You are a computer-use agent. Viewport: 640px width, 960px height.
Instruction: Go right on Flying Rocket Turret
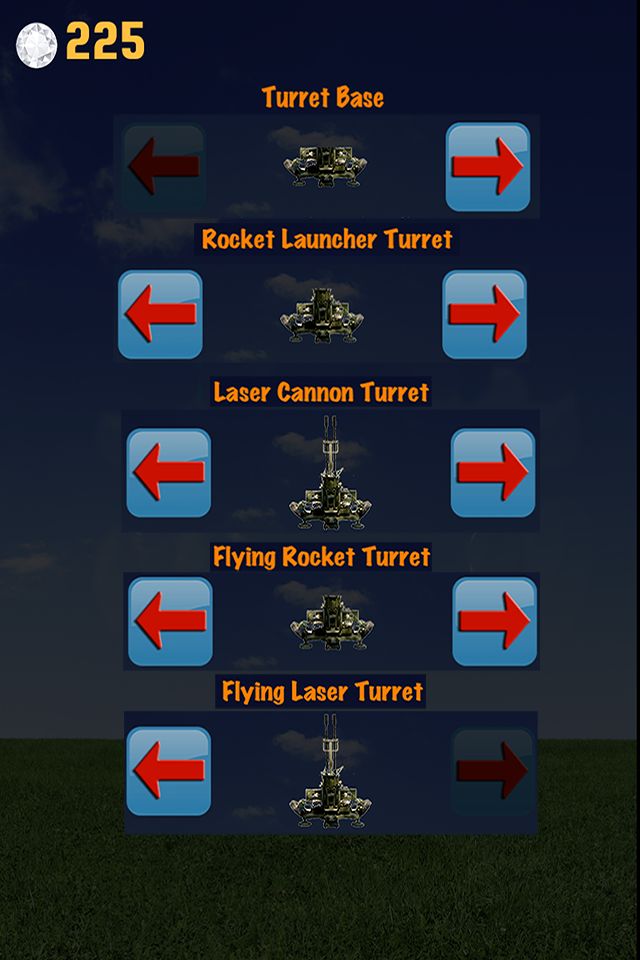tap(494, 621)
